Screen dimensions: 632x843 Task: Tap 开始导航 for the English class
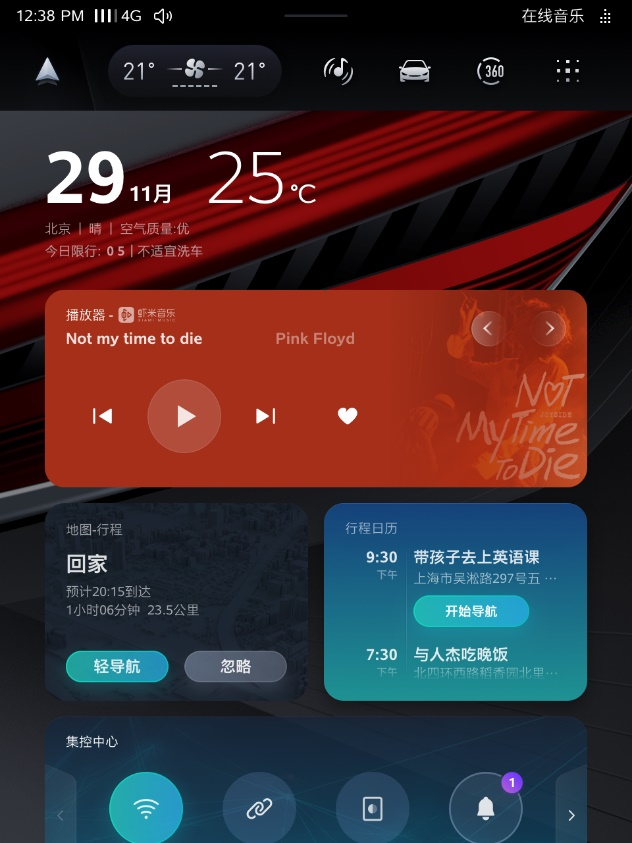471,611
